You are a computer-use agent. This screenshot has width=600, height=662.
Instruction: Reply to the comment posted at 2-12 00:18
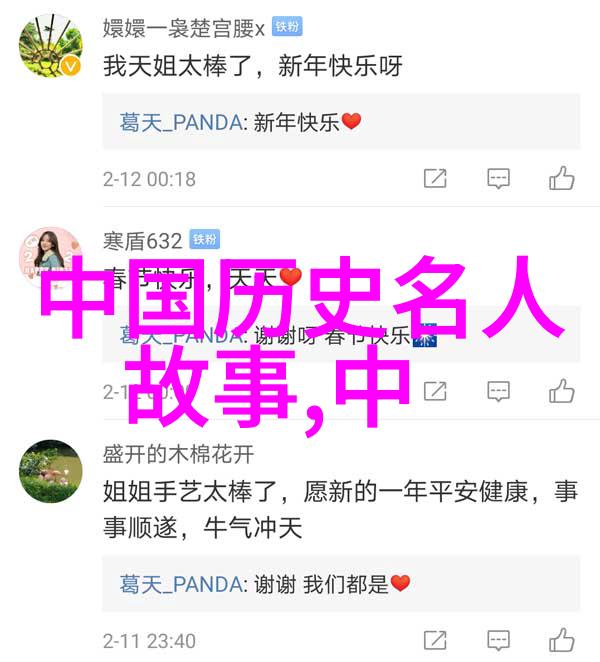click(498, 179)
